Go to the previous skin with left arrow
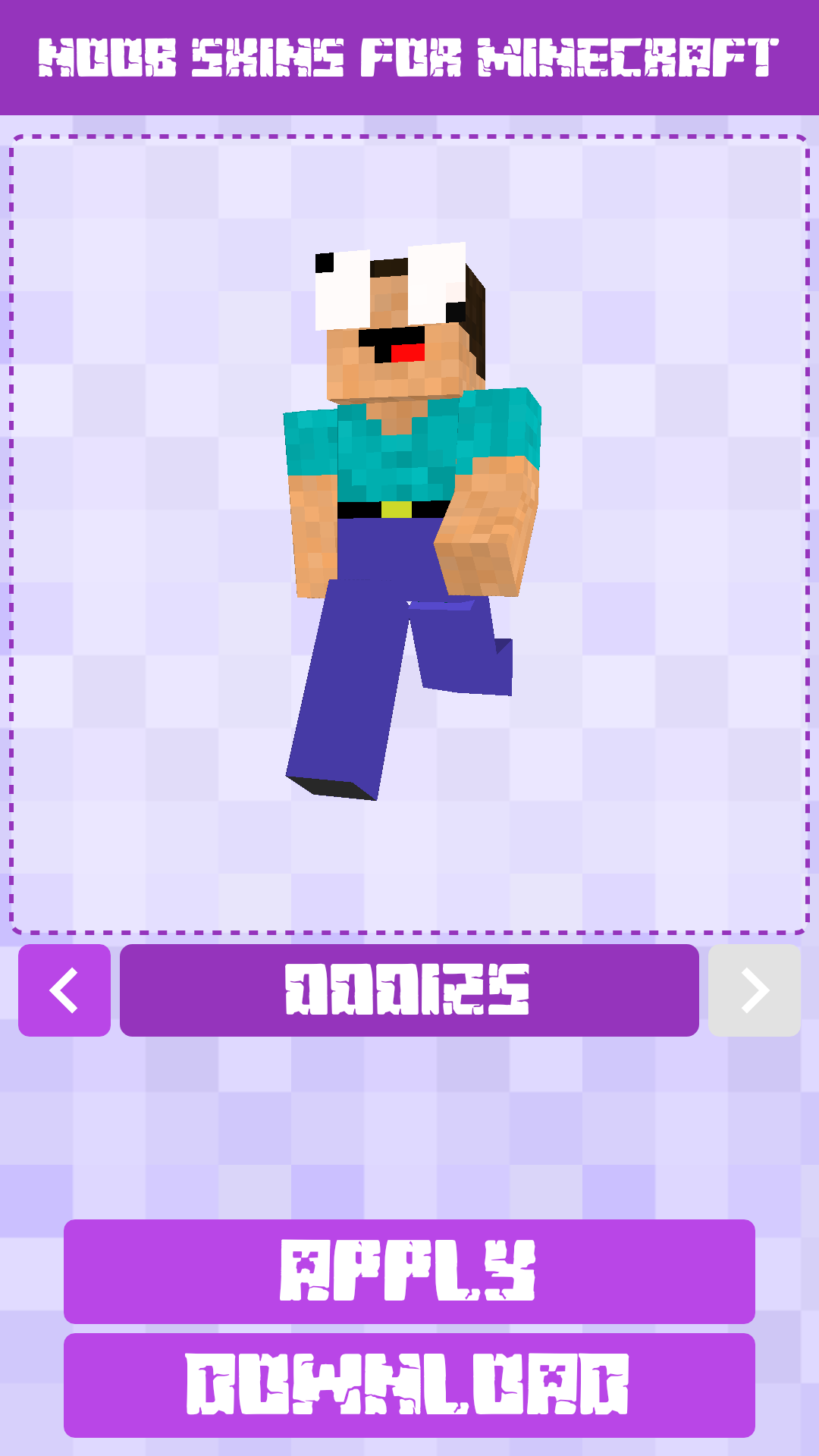Viewport: 819px width, 1456px height. click(x=64, y=990)
